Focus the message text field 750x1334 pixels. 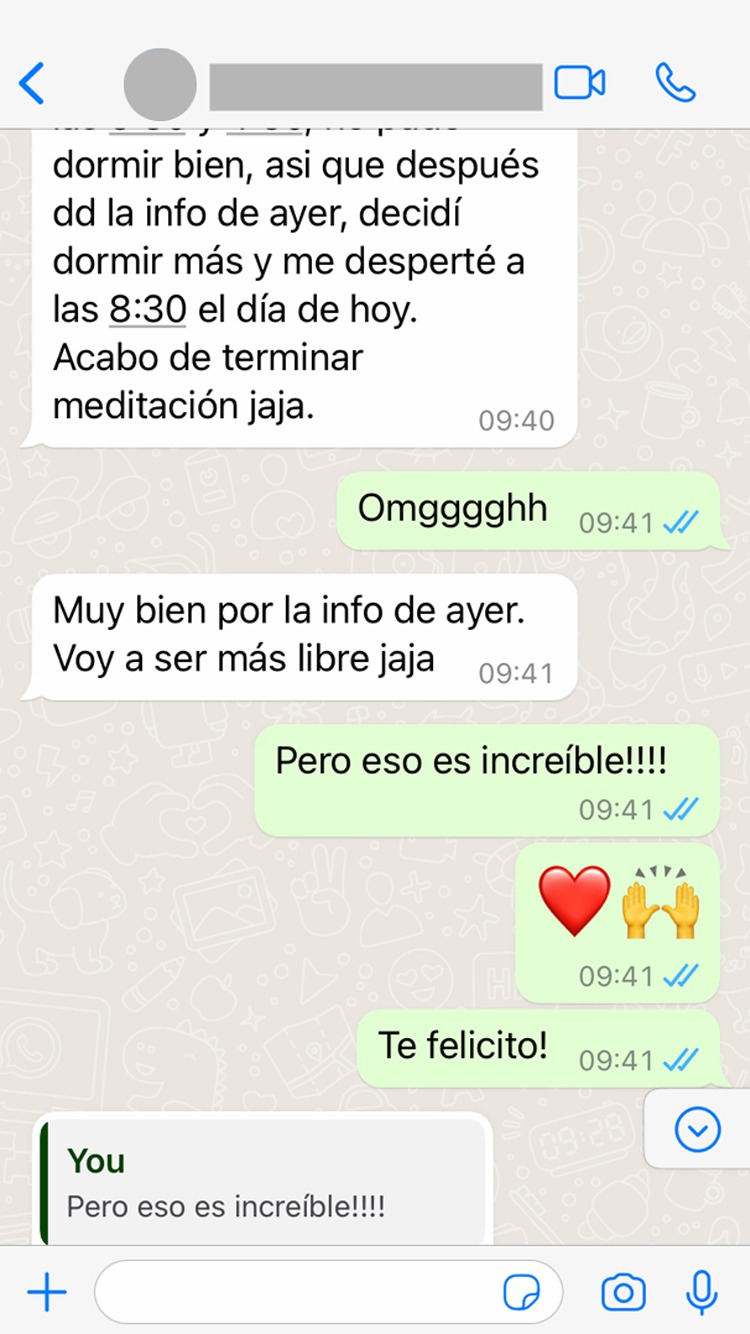pos(300,1293)
